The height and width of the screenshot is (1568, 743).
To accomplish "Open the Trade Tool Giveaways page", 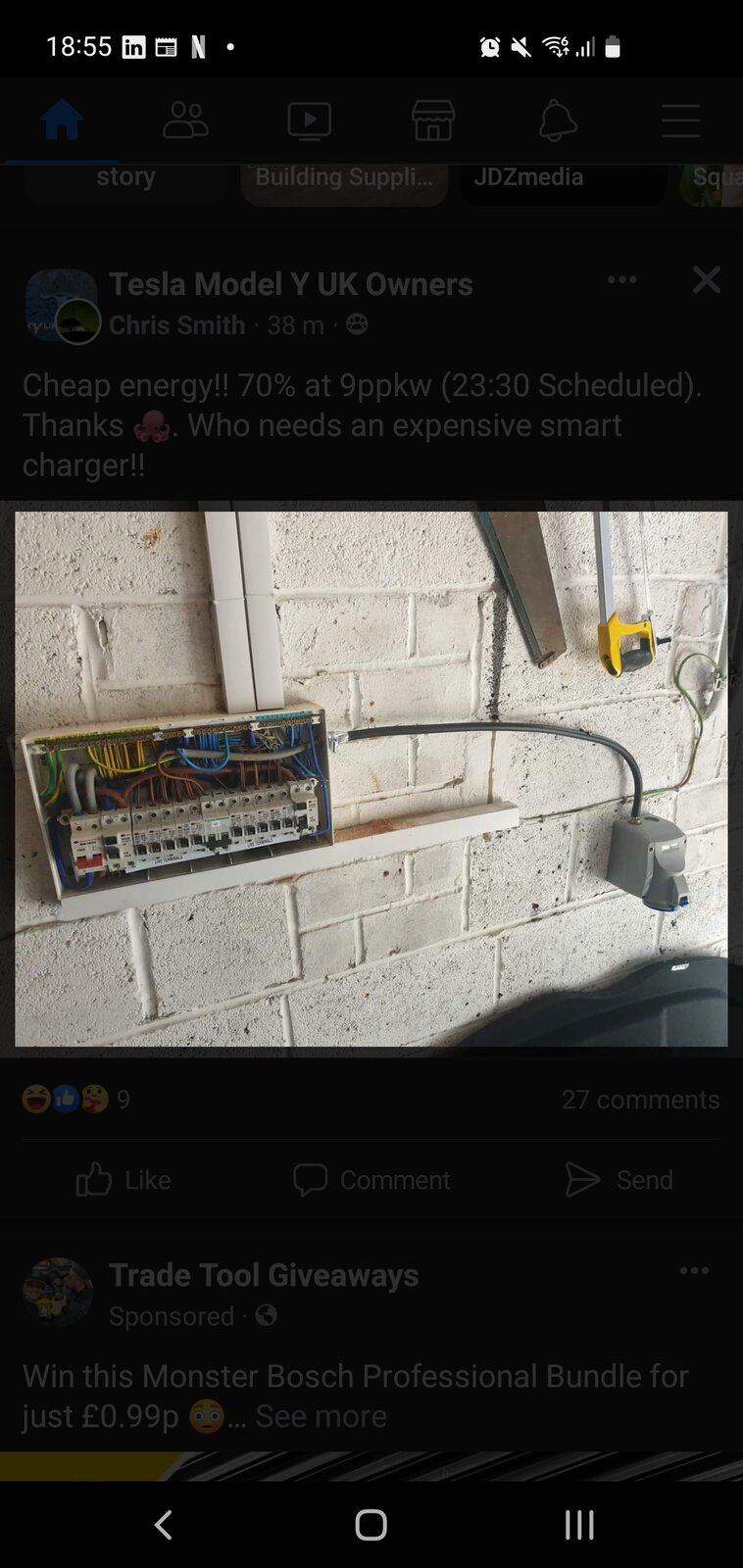I will point(263,1275).
